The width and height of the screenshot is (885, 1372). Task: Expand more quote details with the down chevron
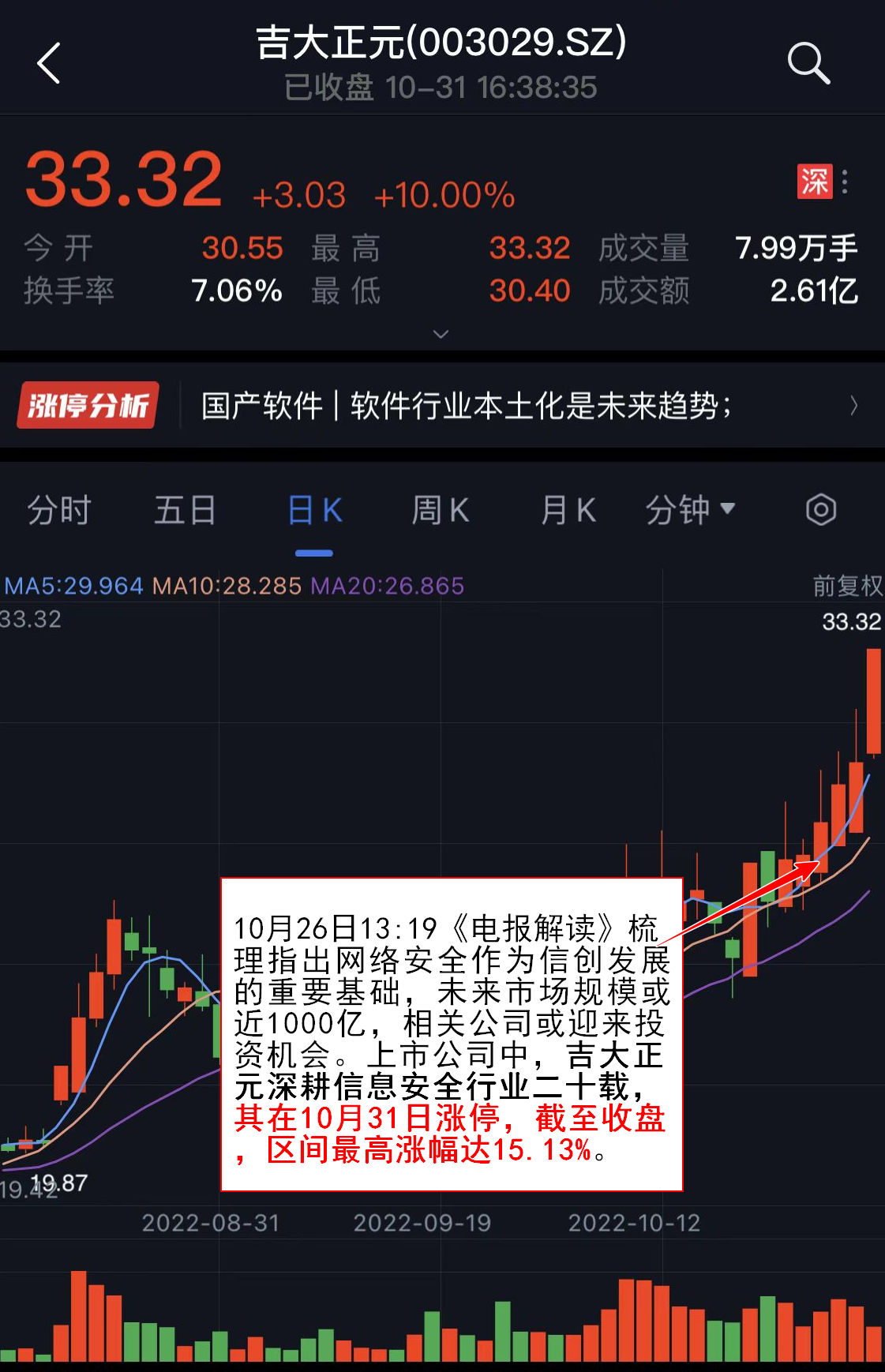tap(441, 334)
